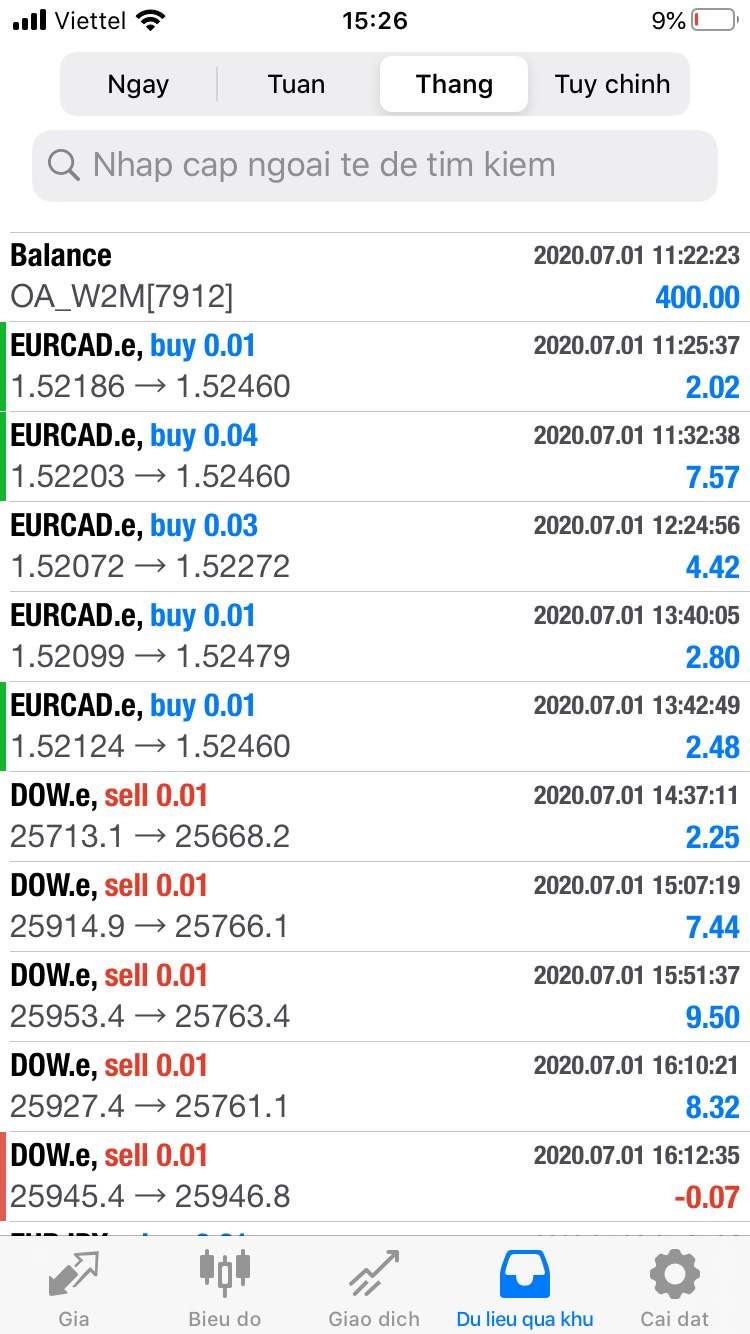Open the Balance 400.00 entry
The image size is (750, 1334).
tap(375, 277)
